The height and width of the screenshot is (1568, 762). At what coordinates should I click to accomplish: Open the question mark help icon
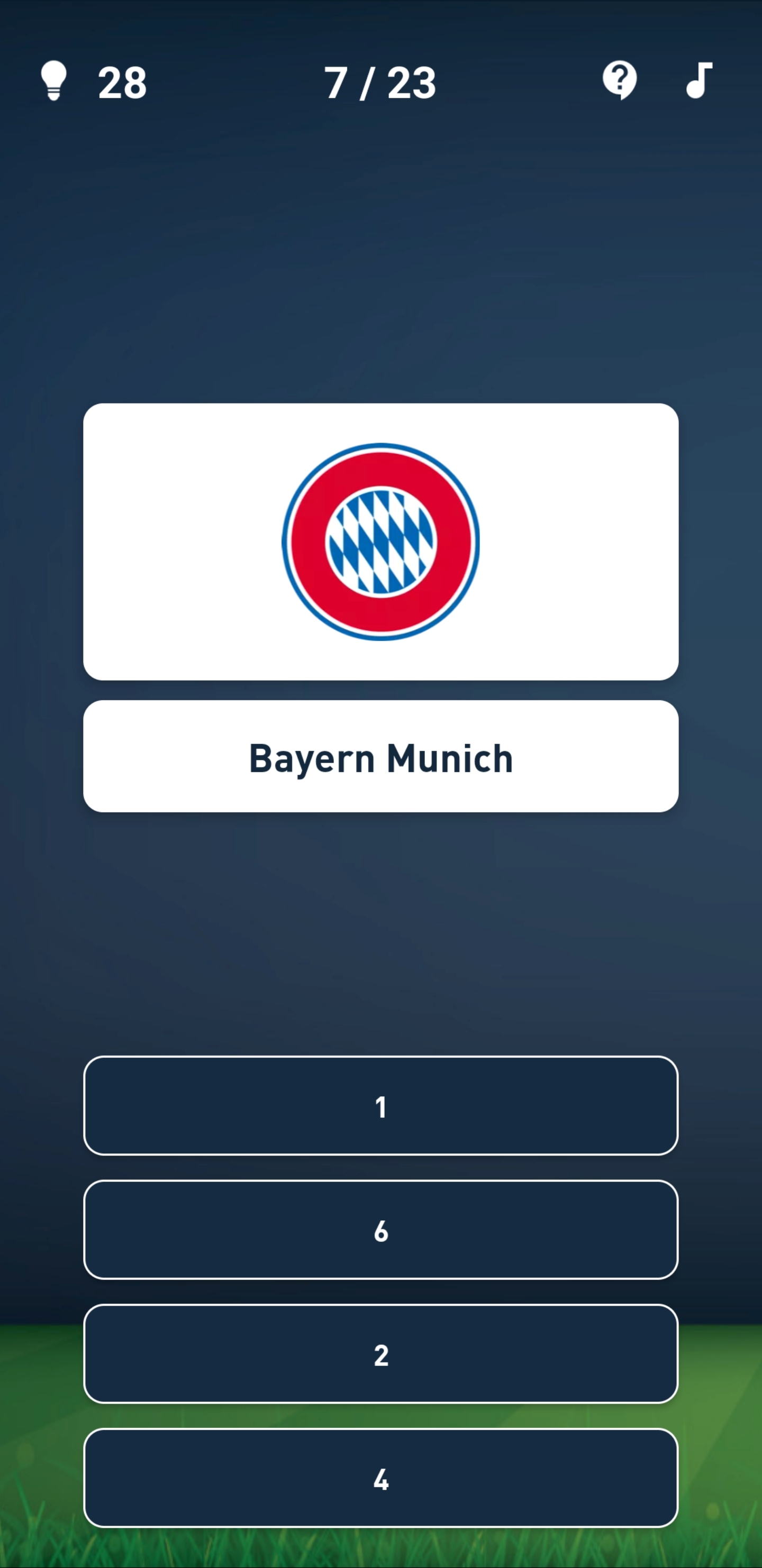coord(620,80)
